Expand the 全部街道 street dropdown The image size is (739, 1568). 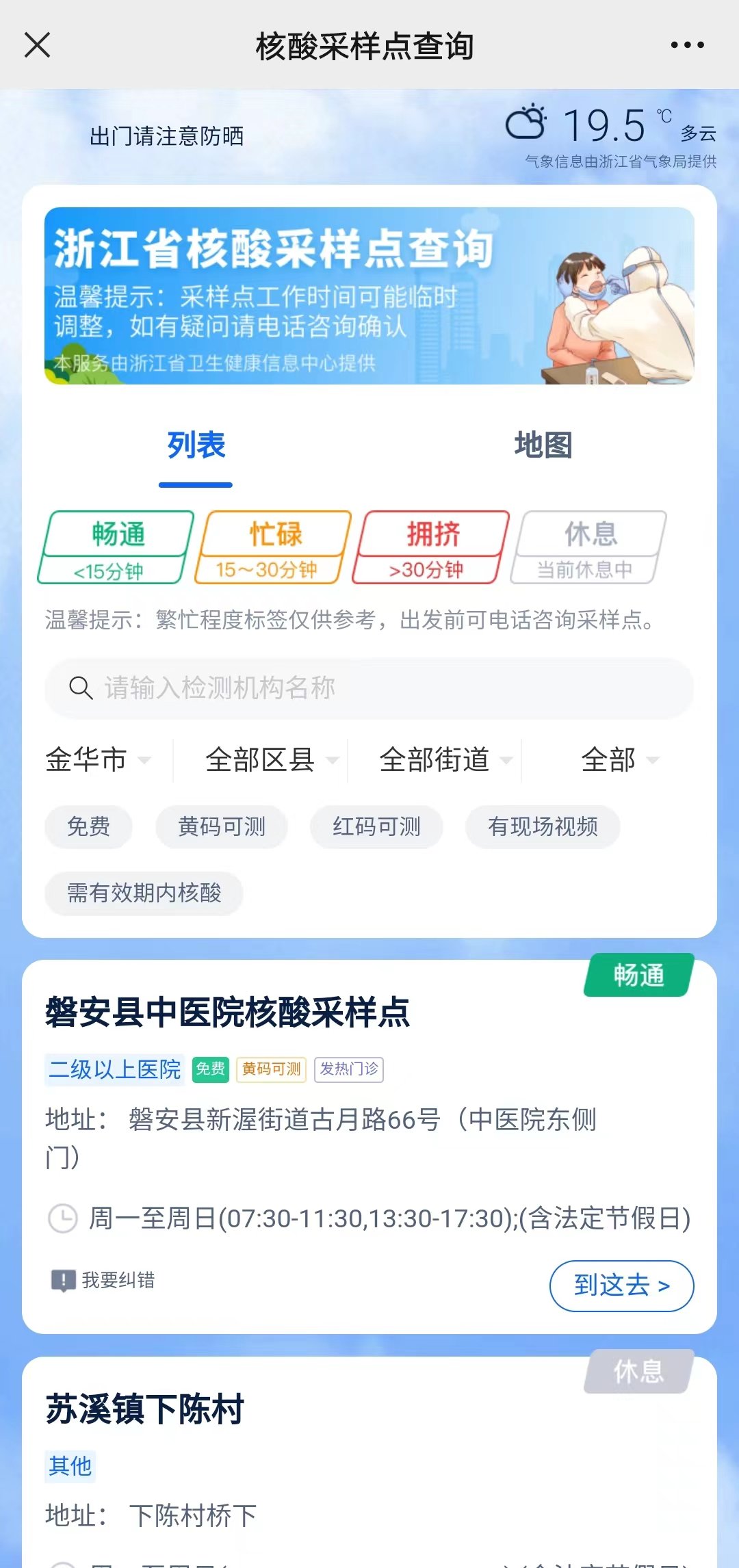[445, 759]
